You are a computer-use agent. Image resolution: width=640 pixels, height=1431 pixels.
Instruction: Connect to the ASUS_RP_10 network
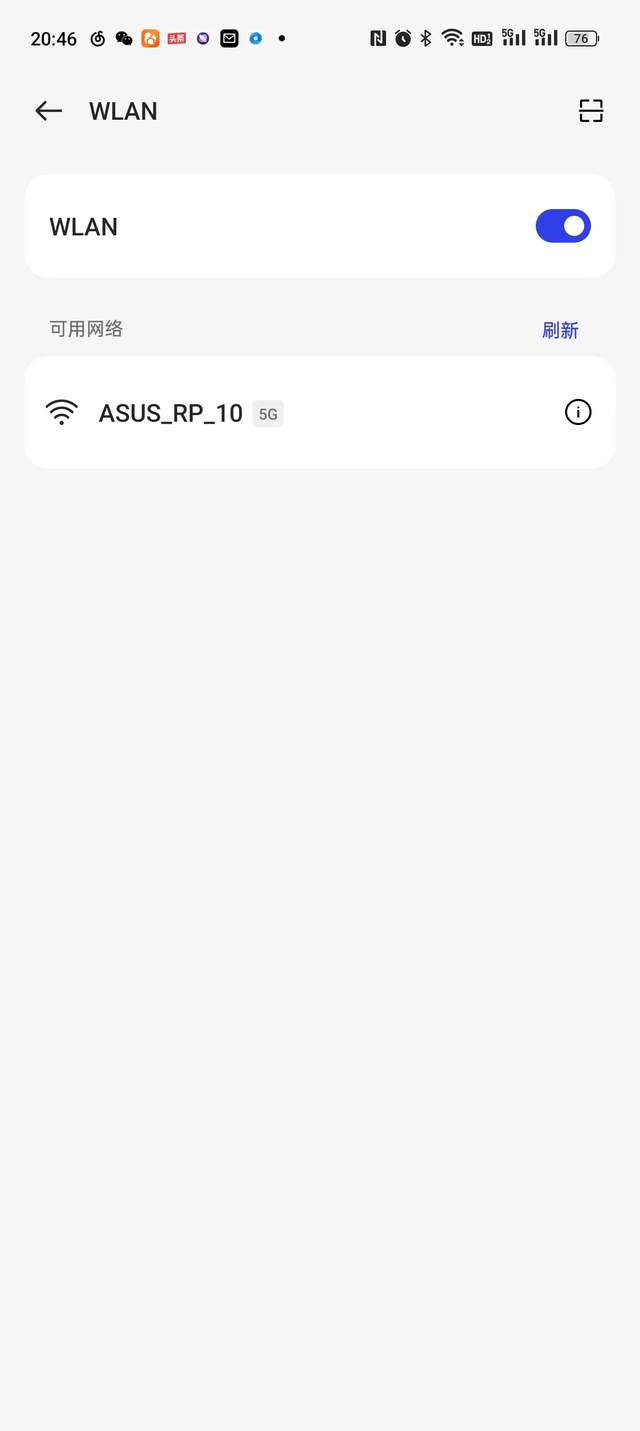[170, 413]
